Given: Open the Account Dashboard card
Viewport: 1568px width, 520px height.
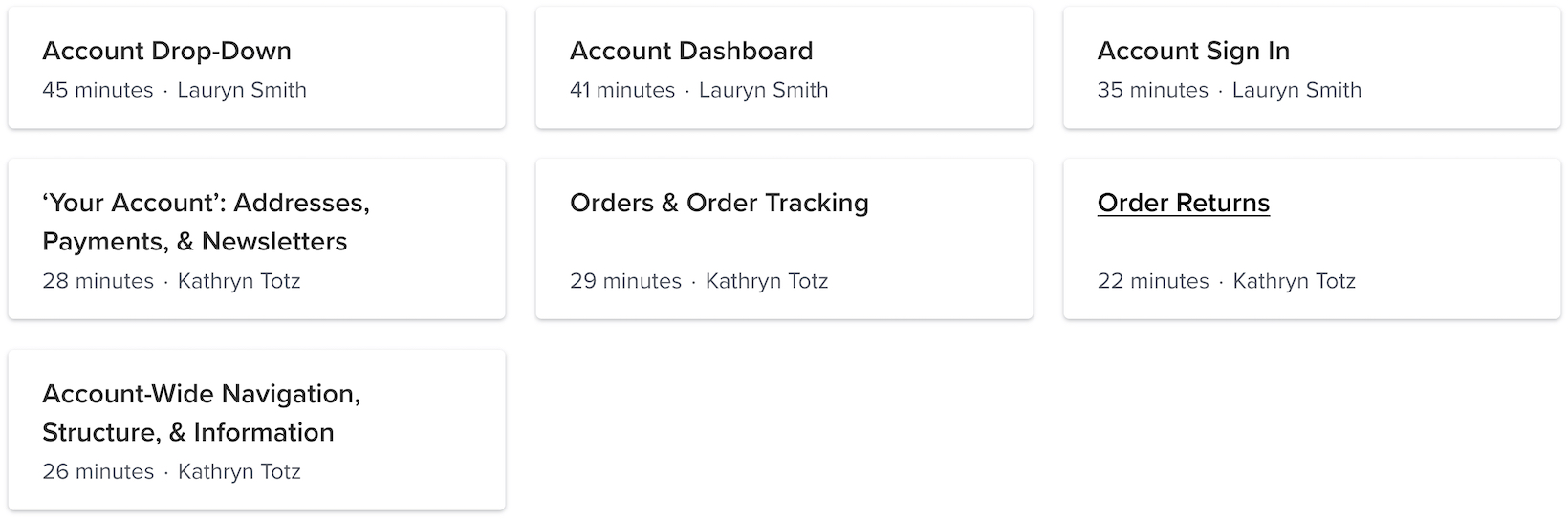Looking at the screenshot, I should (690, 52).
